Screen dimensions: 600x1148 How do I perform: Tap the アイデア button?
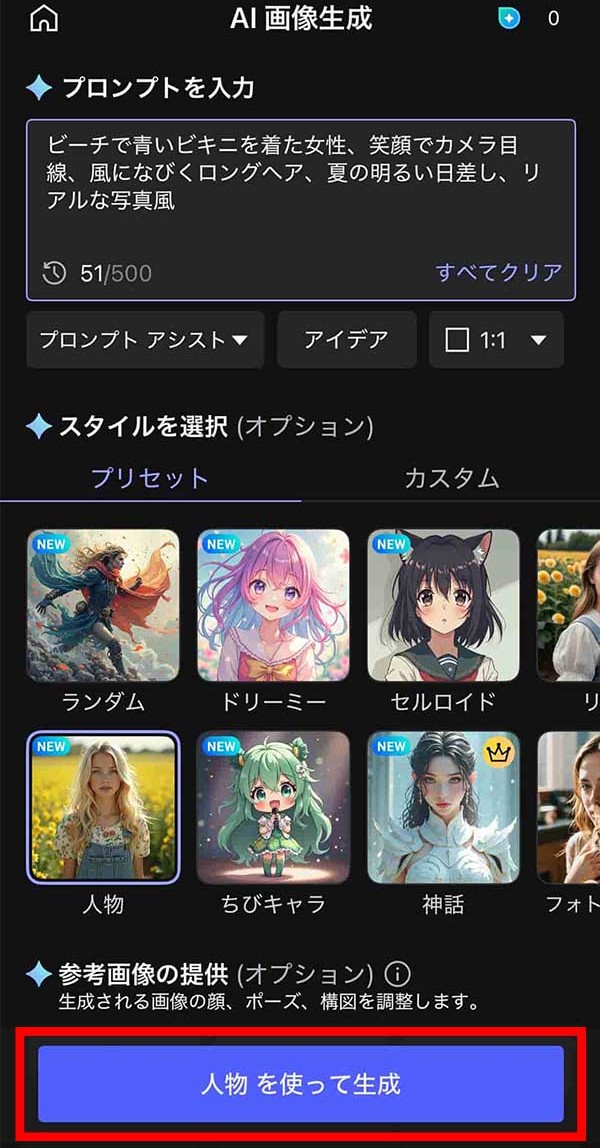(346, 340)
